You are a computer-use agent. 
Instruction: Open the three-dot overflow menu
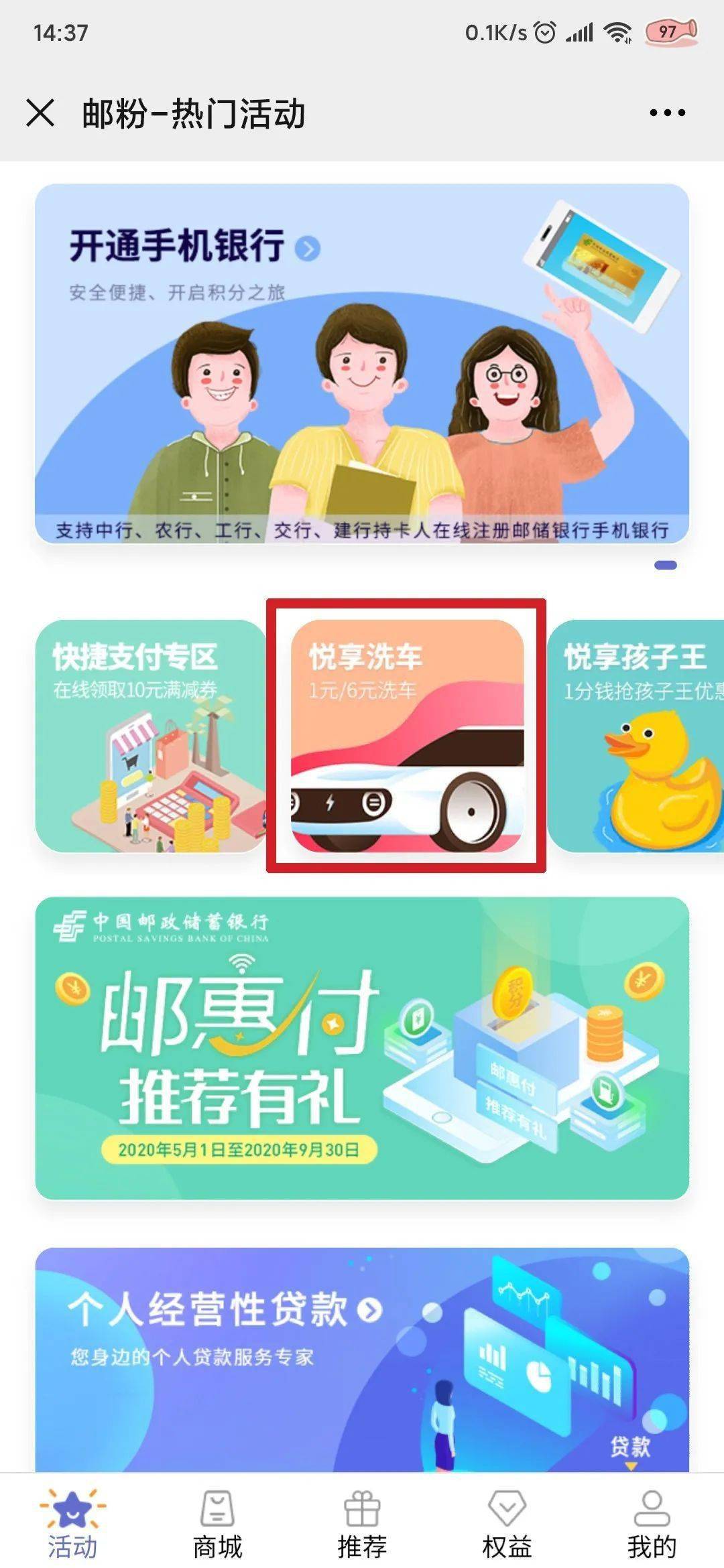[667, 113]
